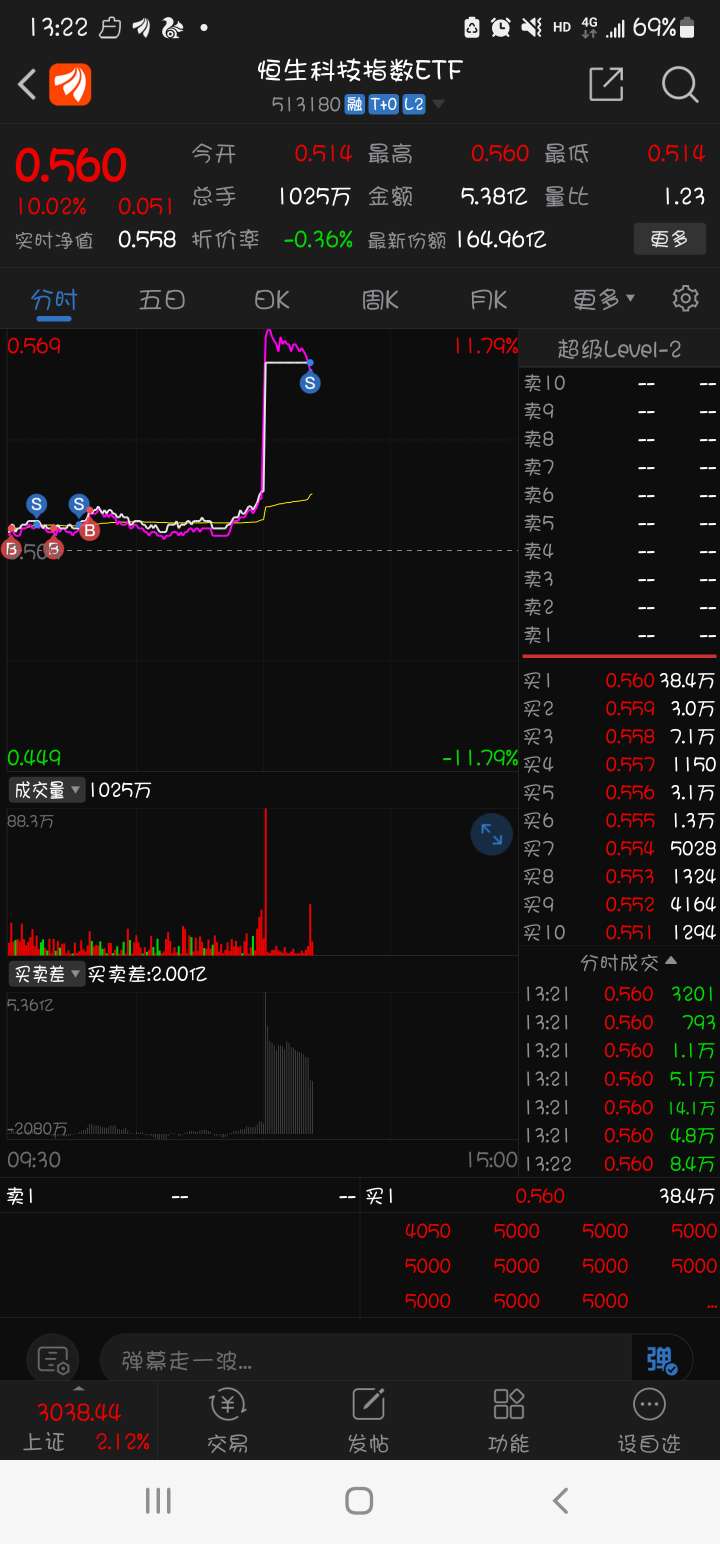
Task: Tap the 更多 button beside 最新份额
Action: point(669,239)
